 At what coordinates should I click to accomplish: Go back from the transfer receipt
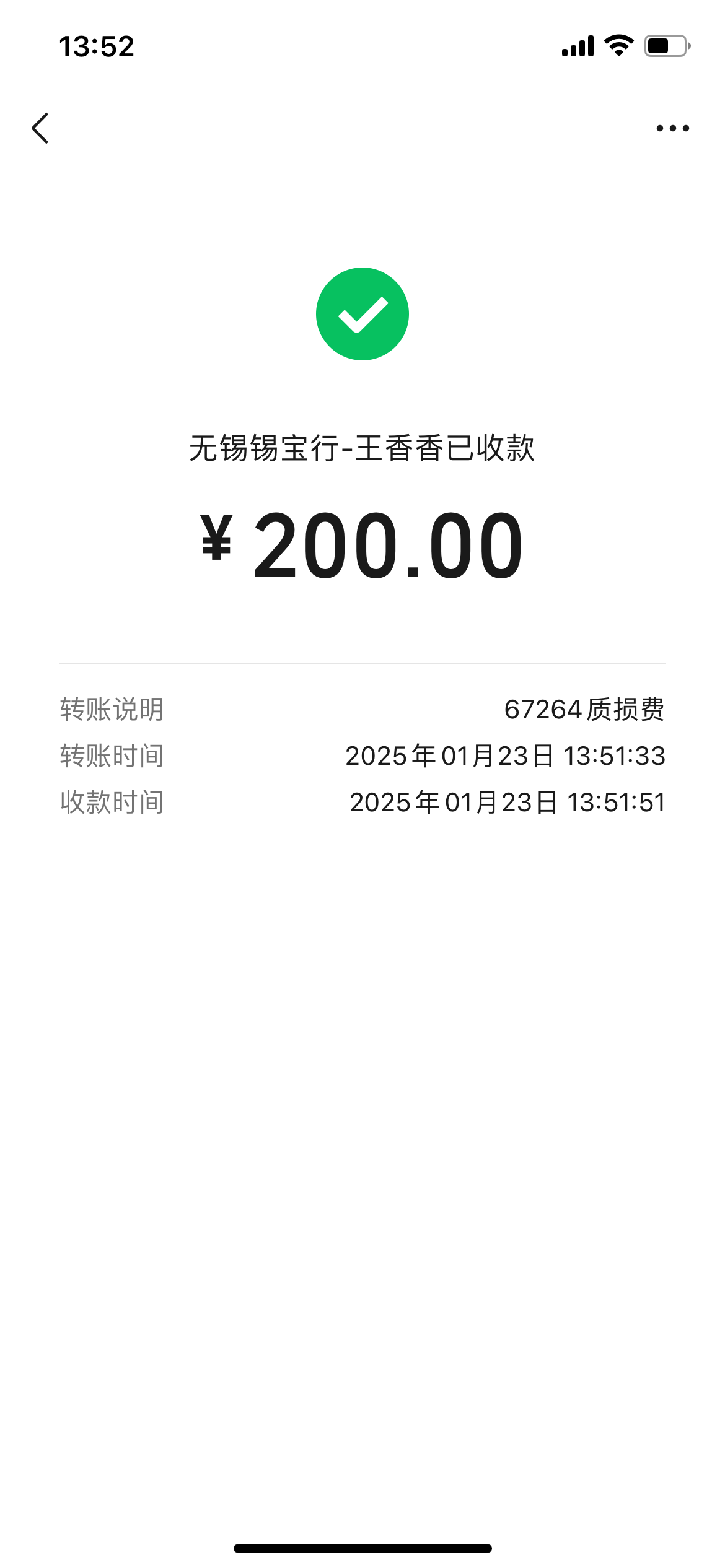click(x=40, y=128)
